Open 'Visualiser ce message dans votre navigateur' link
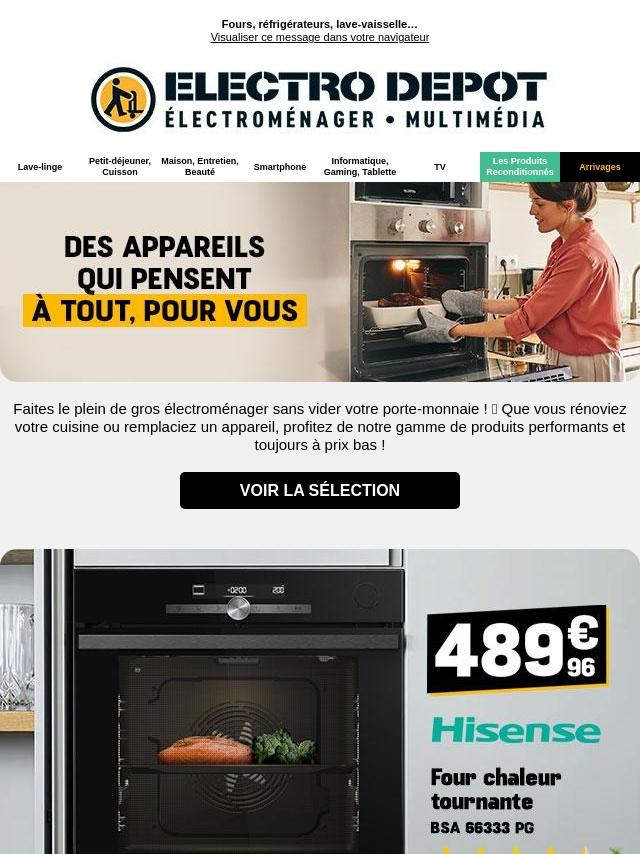Screen dimensions: 640x854 point(319,37)
